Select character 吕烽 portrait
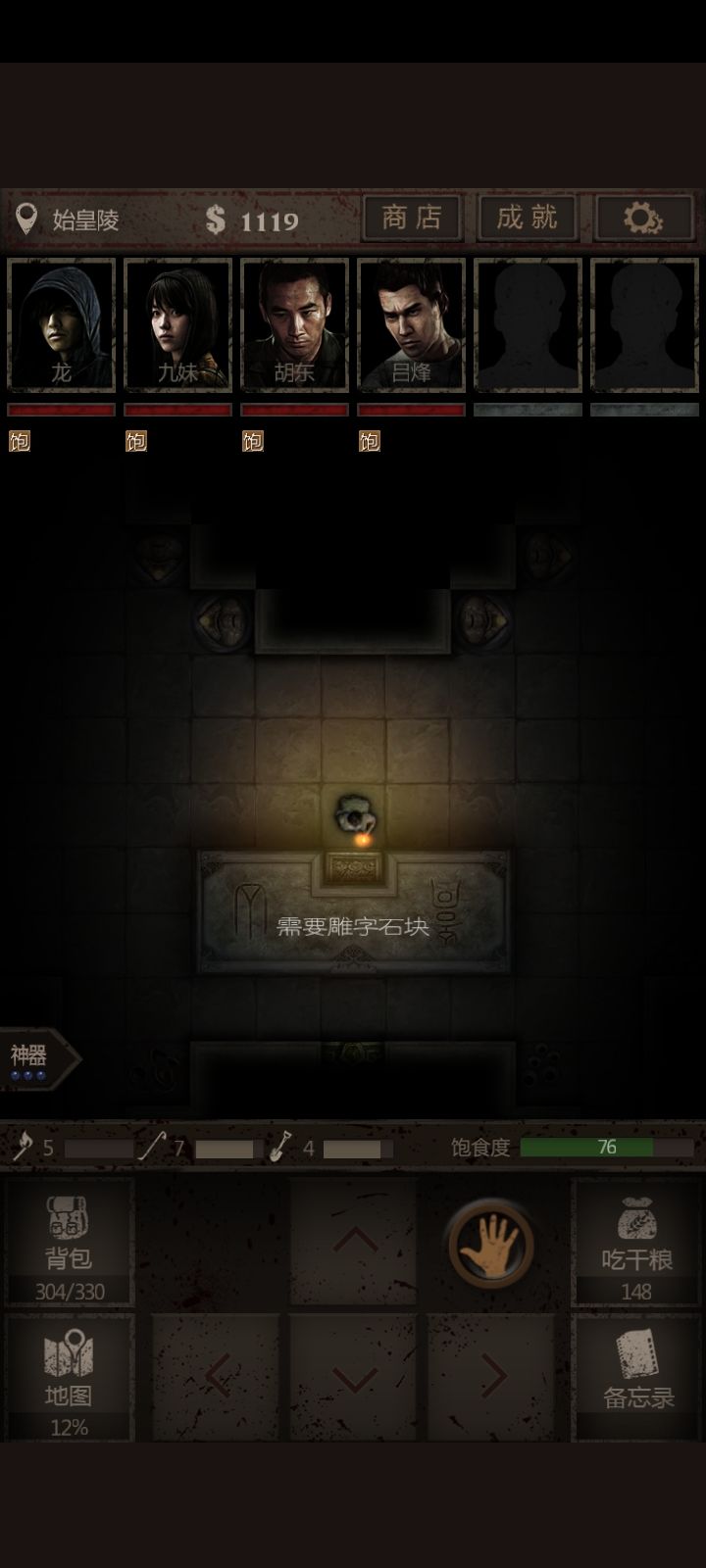Screen dimensions: 706x1568 [x=411, y=324]
